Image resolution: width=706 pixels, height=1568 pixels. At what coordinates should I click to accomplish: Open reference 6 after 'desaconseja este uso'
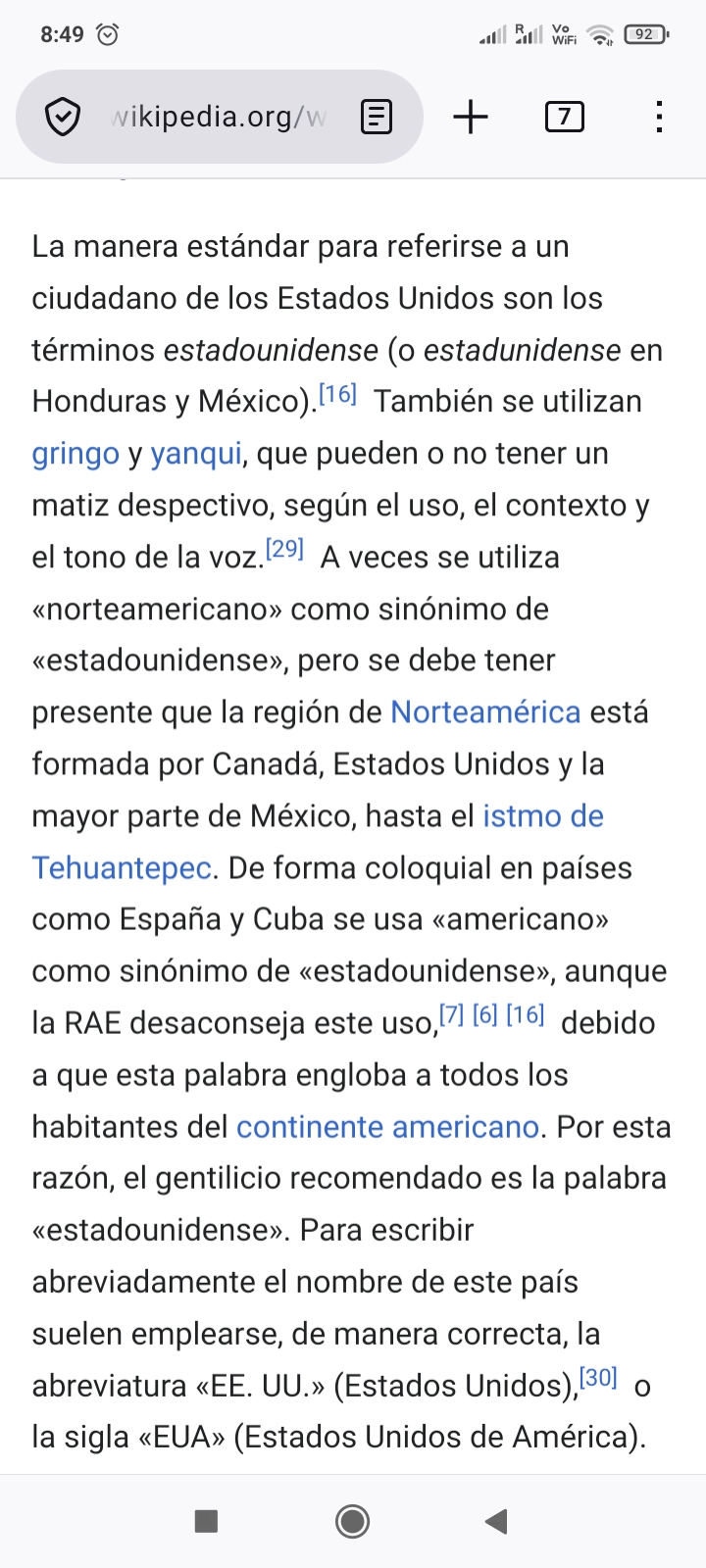(x=485, y=1015)
